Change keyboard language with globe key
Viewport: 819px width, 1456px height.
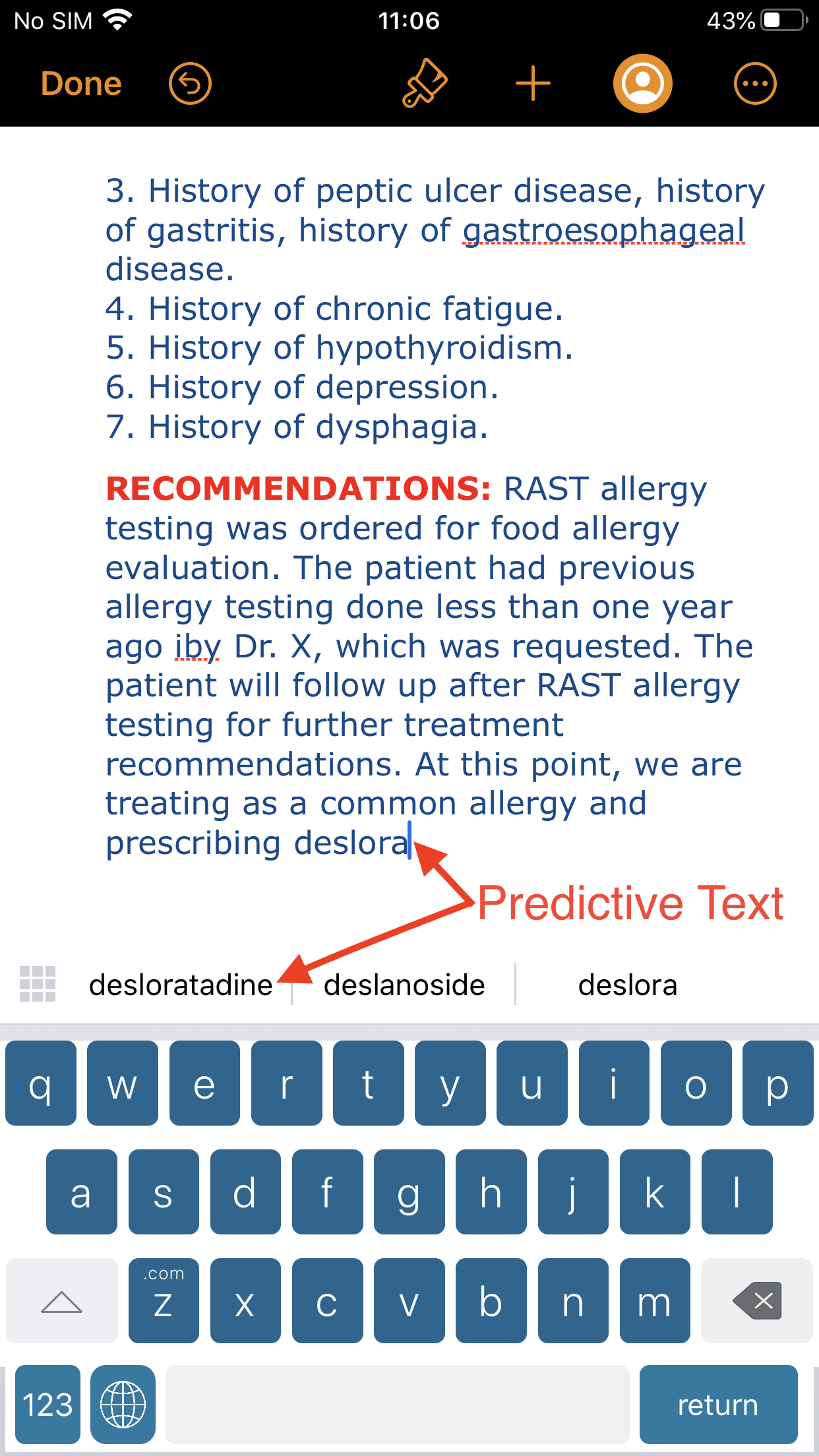click(x=123, y=1405)
